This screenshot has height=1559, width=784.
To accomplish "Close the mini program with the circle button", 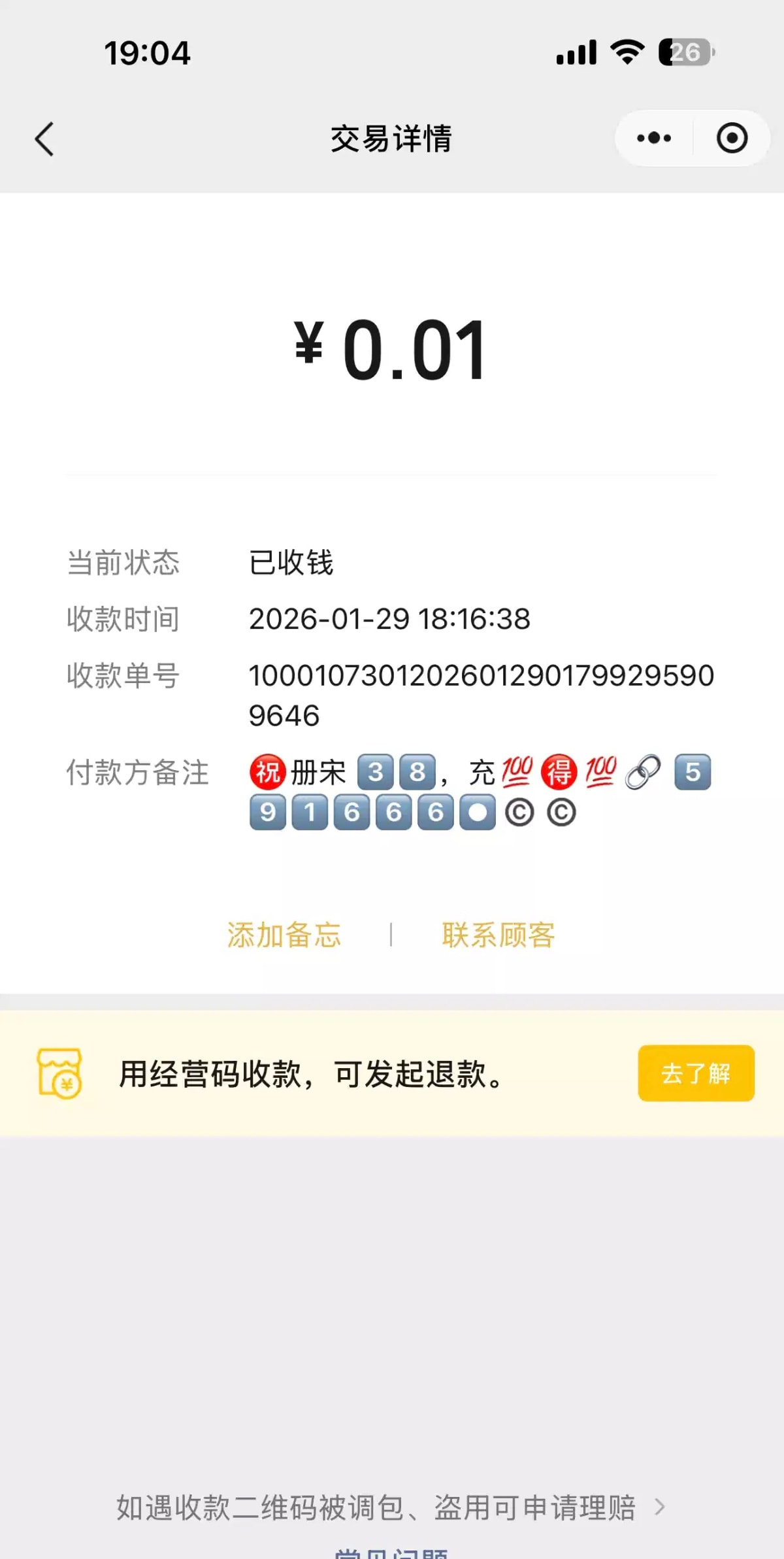I will click(731, 139).
